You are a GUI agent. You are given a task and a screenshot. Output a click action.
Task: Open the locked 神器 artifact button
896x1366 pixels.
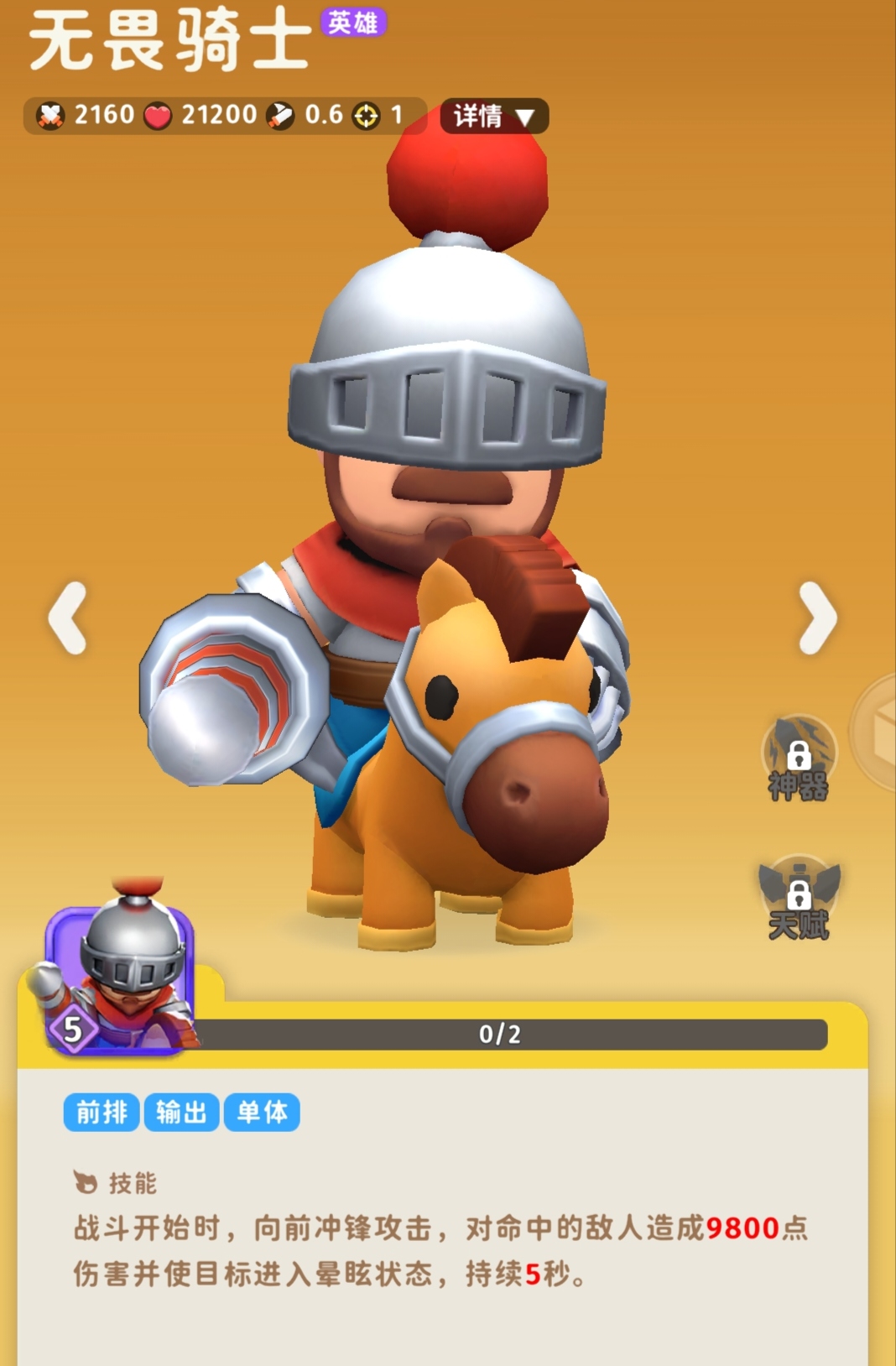799,759
